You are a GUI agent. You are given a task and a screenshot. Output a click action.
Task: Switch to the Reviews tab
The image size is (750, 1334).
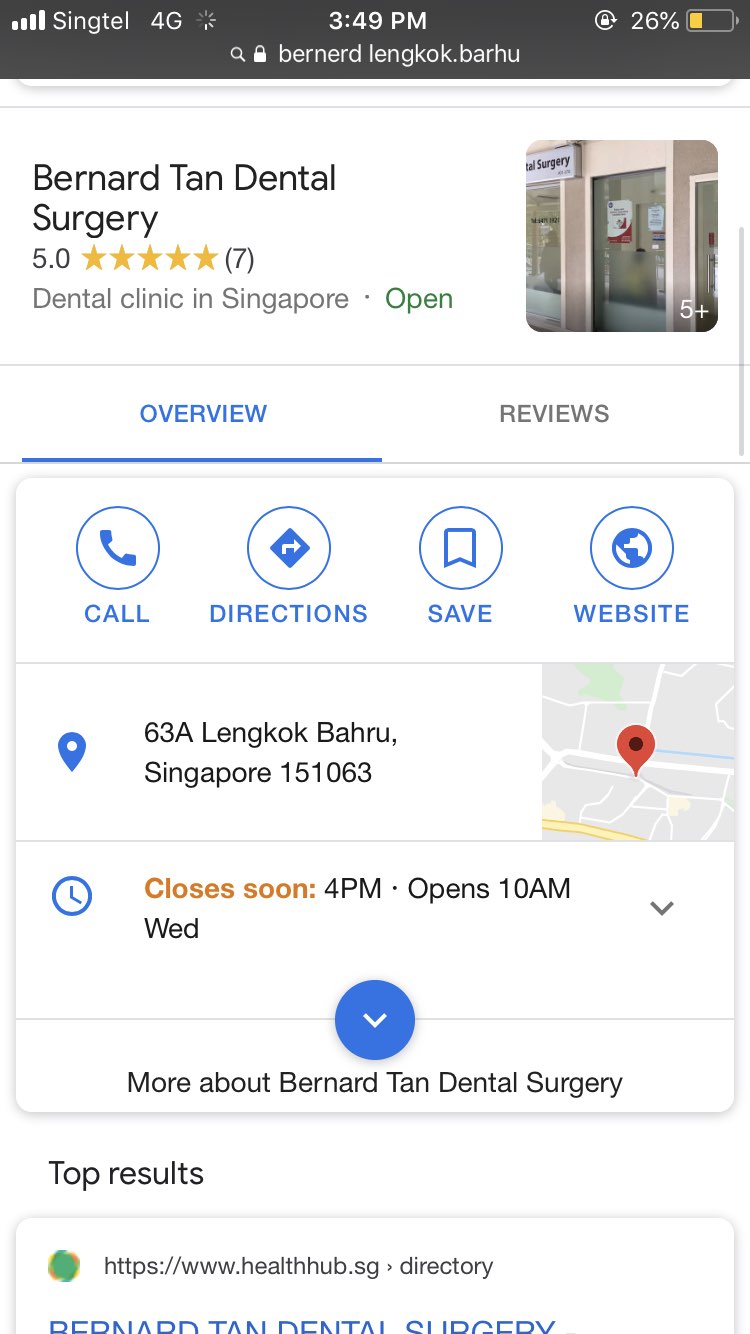tap(554, 414)
